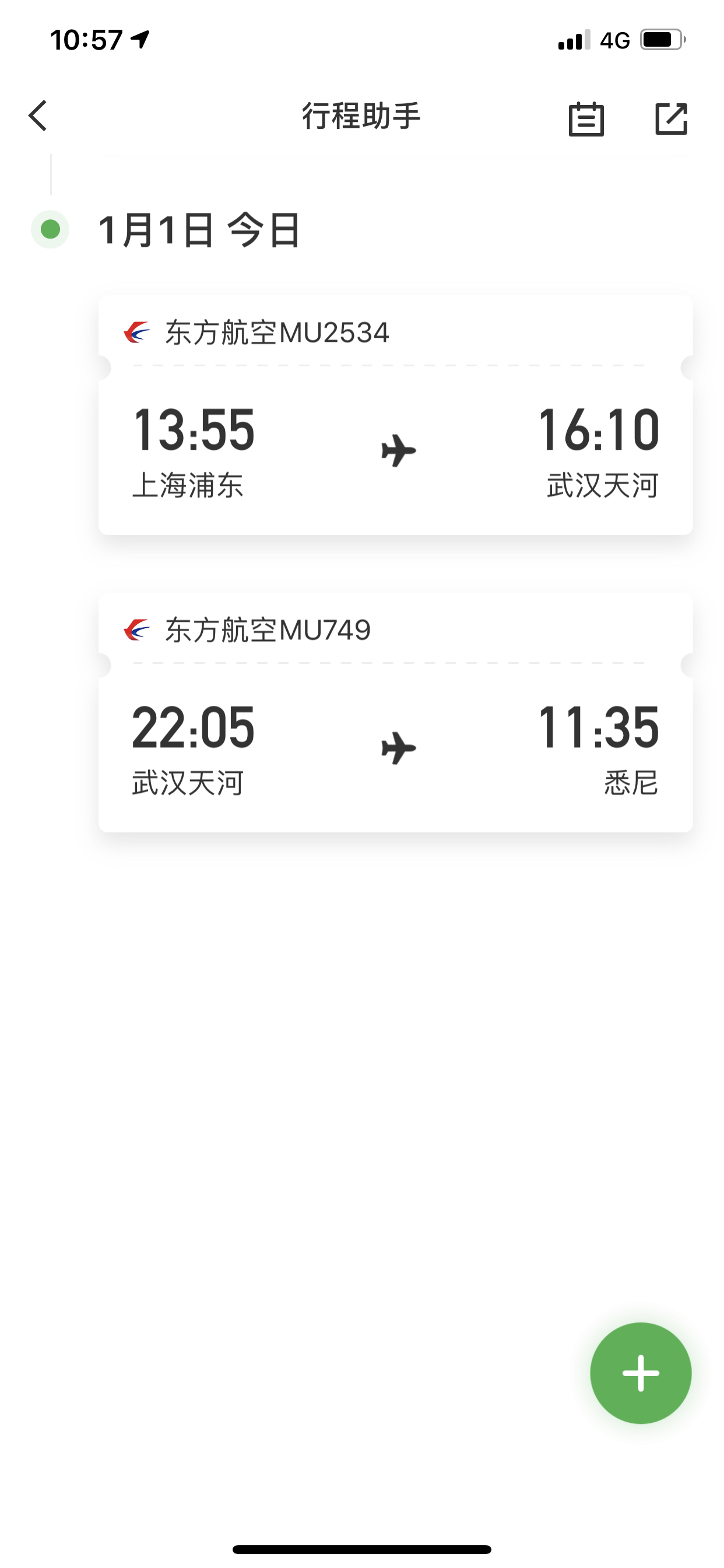Share the itinerary via the export icon

point(671,118)
